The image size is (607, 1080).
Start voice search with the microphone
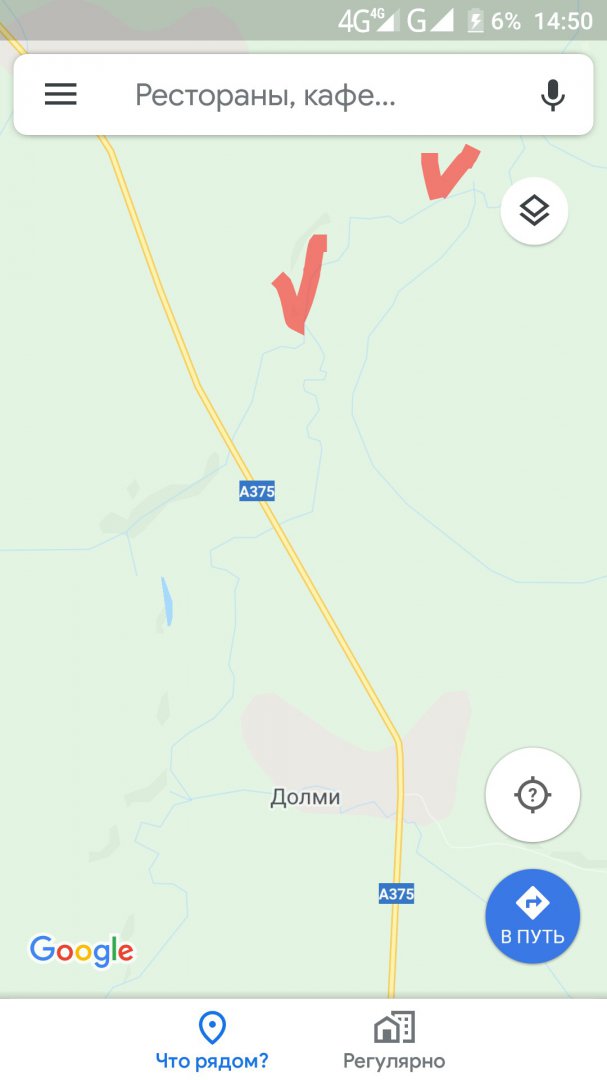click(552, 95)
